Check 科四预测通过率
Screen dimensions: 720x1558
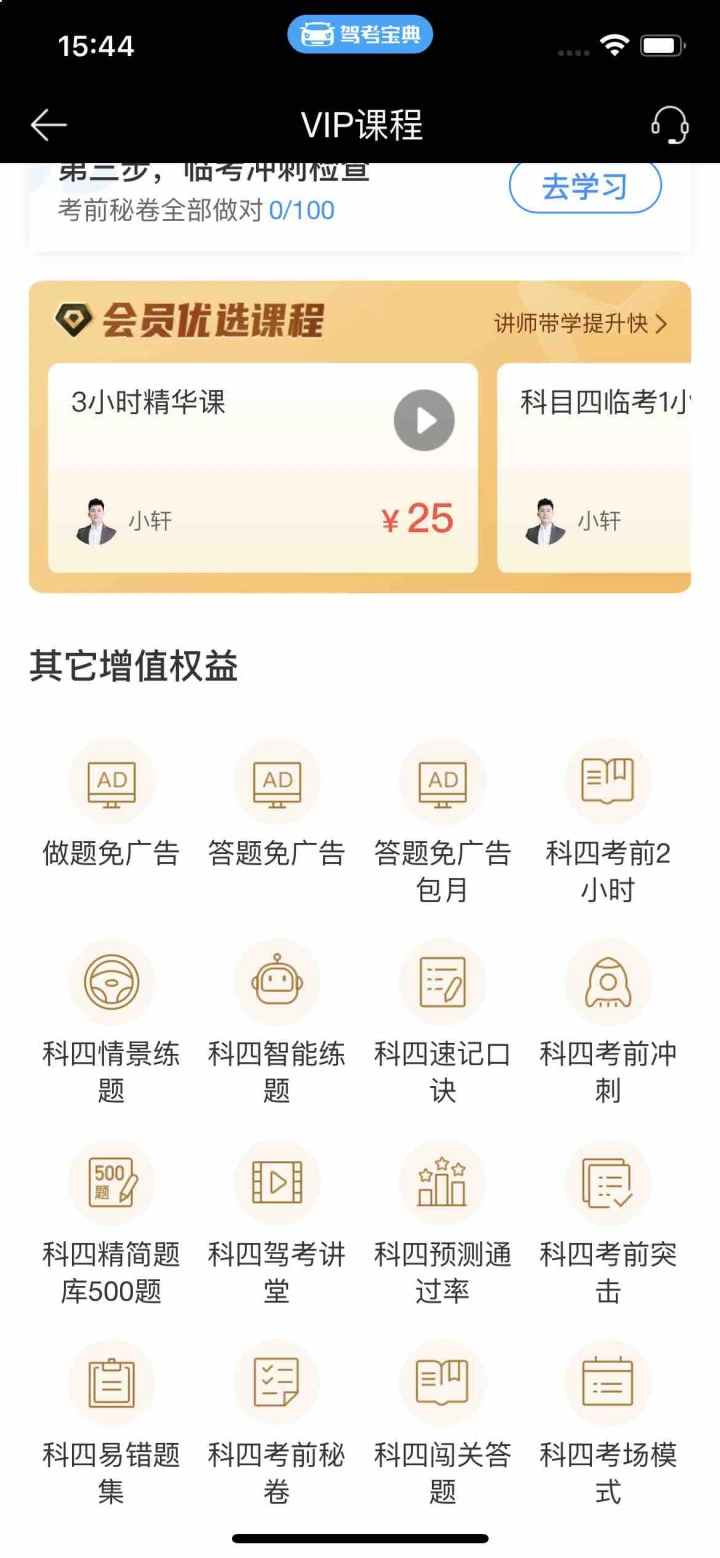(x=443, y=1183)
